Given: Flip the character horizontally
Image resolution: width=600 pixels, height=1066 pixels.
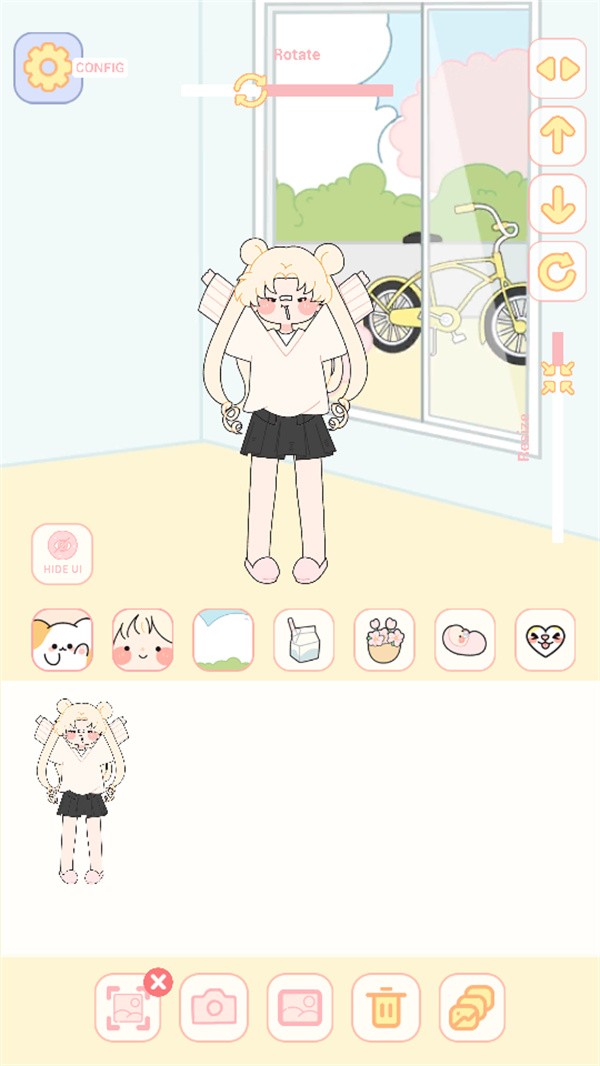Looking at the screenshot, I should [x=557, y=69].
